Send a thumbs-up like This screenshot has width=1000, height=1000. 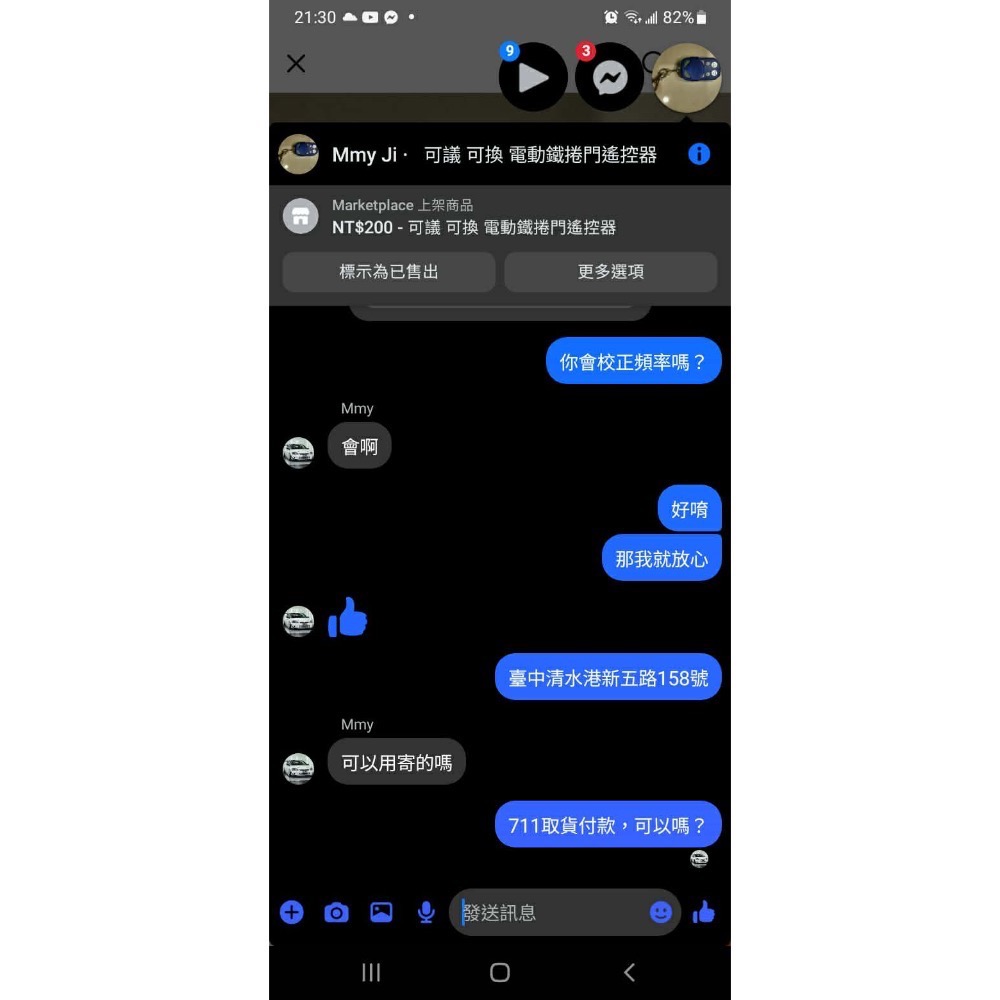pos(704,912)
